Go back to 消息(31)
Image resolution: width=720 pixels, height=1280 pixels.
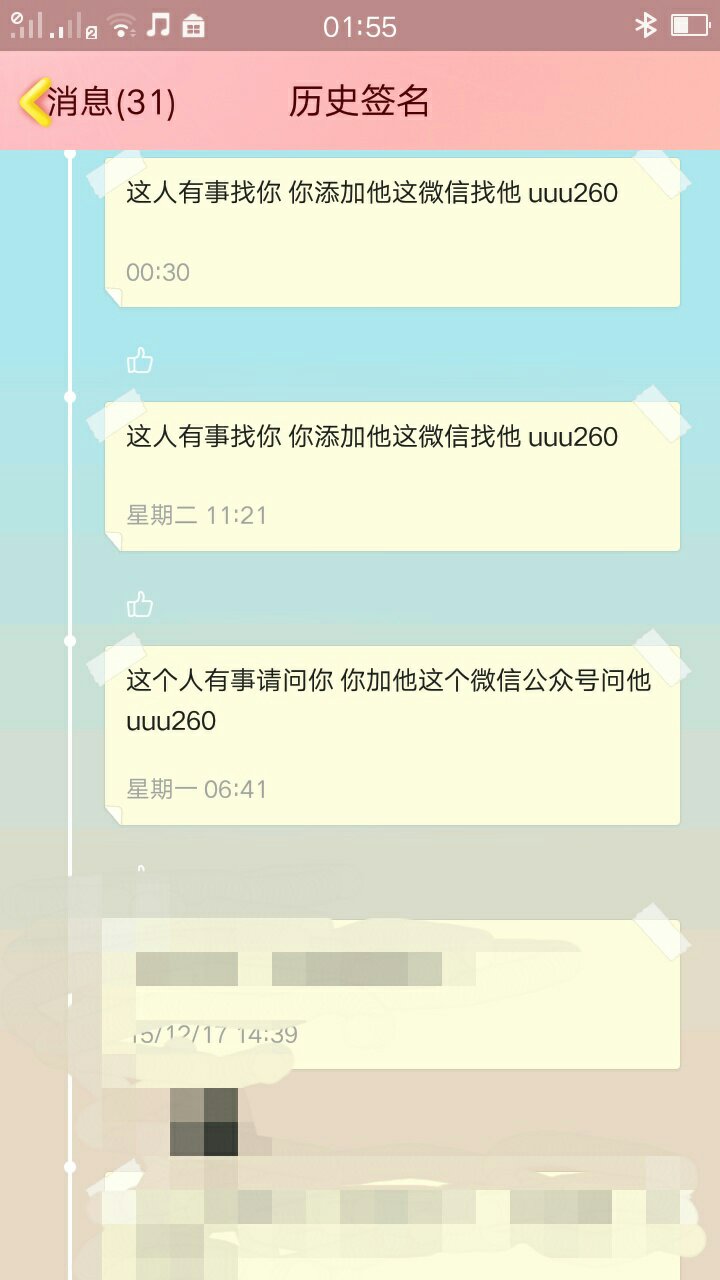click(x=97, y=102)
